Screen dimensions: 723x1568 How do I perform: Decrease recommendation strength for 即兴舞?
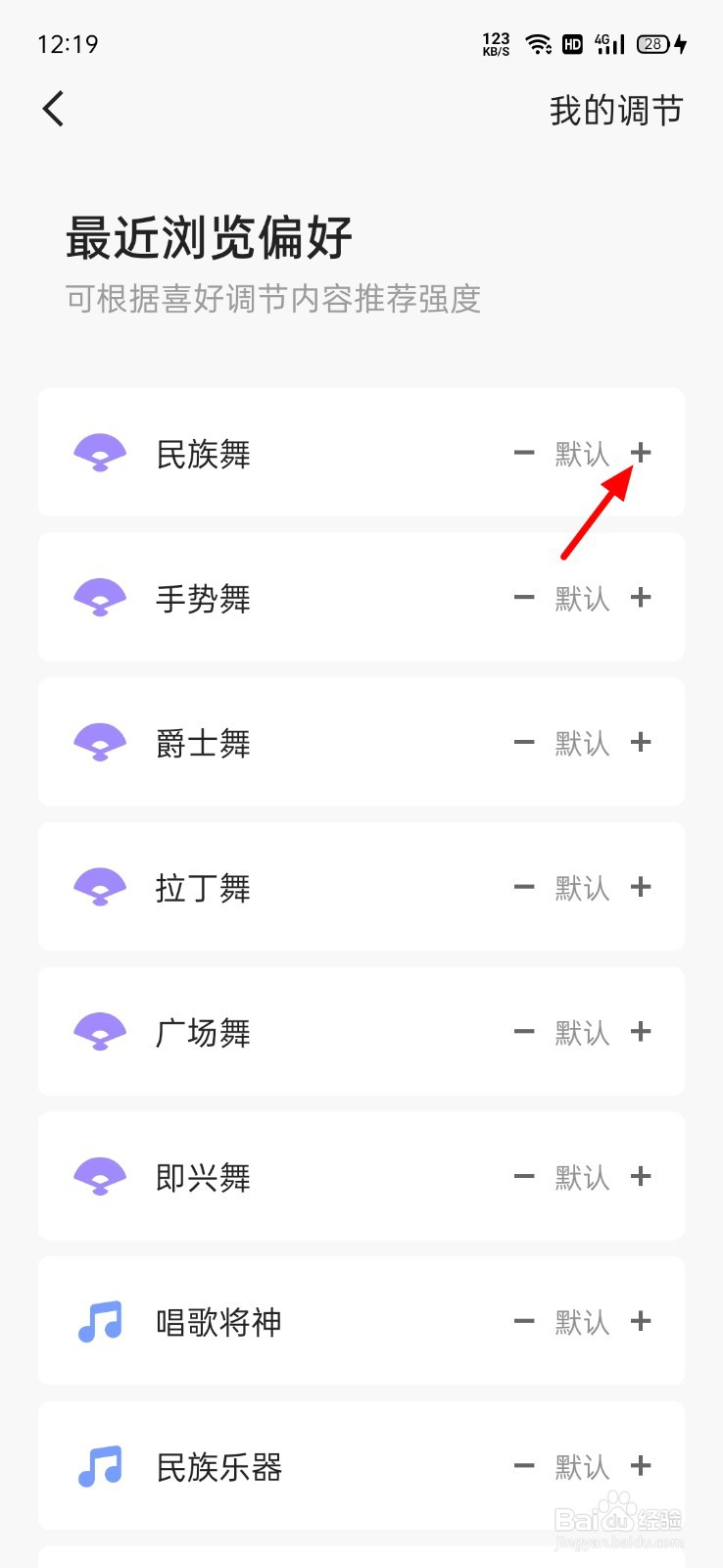[x=524, y=1176]
